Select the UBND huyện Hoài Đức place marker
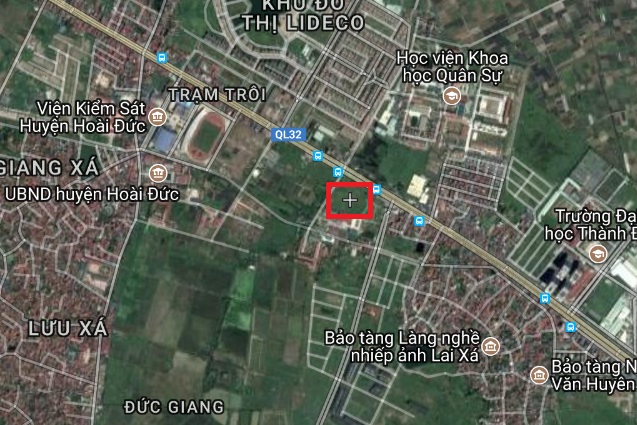 [158, 172]
